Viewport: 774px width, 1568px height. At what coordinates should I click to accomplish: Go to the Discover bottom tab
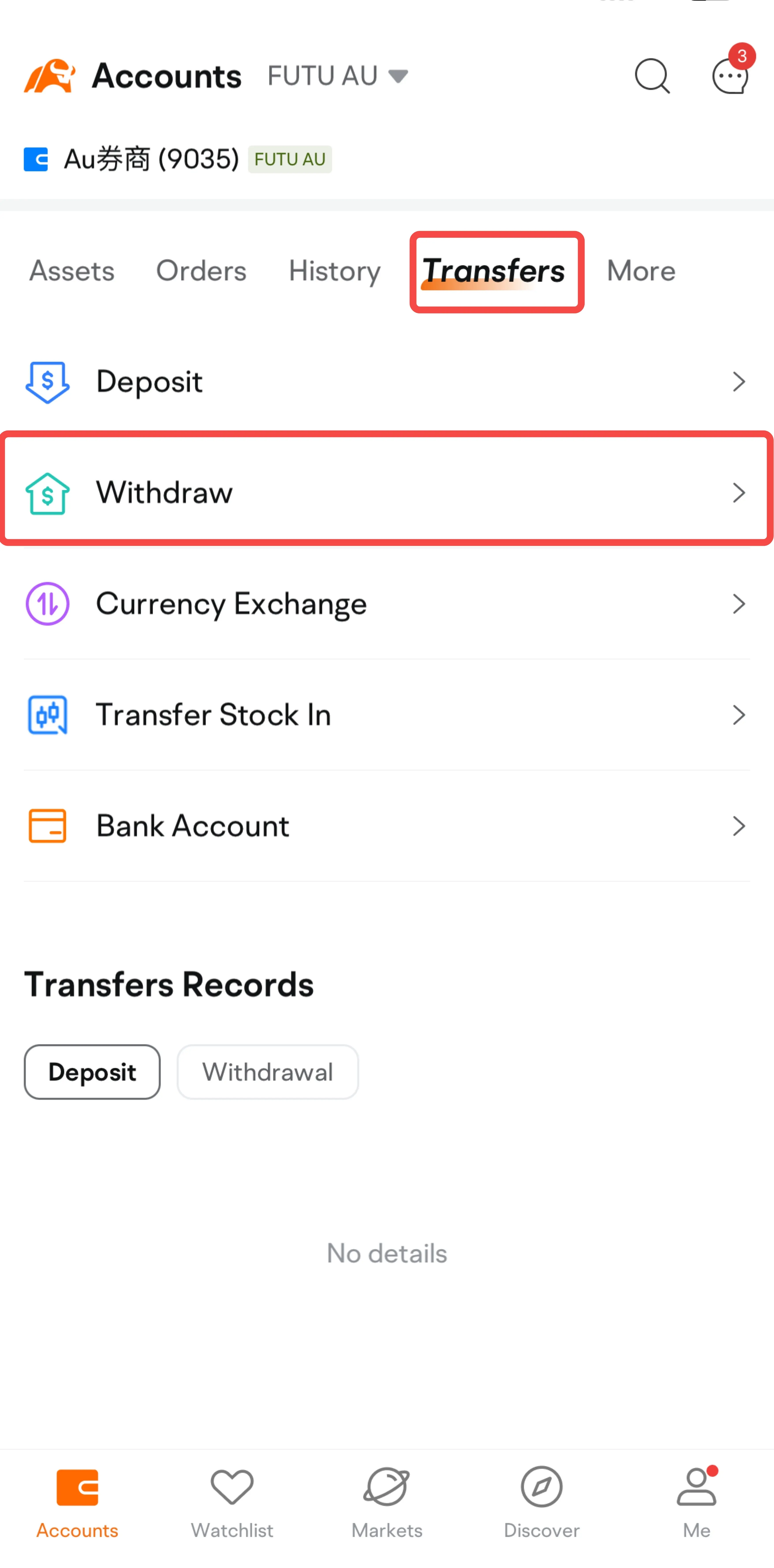(x=541, y=1503)
